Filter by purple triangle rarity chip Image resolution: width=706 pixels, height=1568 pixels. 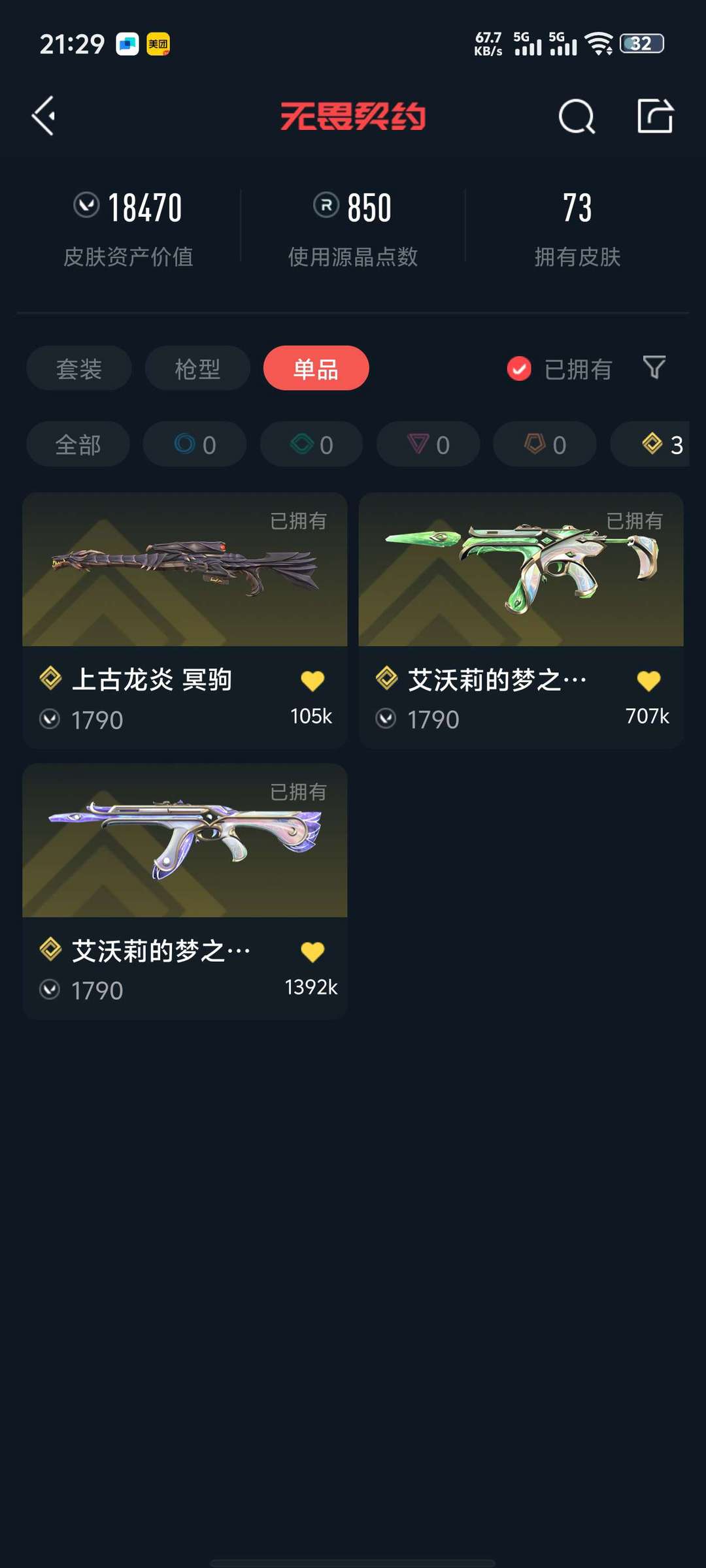[428, 444]
